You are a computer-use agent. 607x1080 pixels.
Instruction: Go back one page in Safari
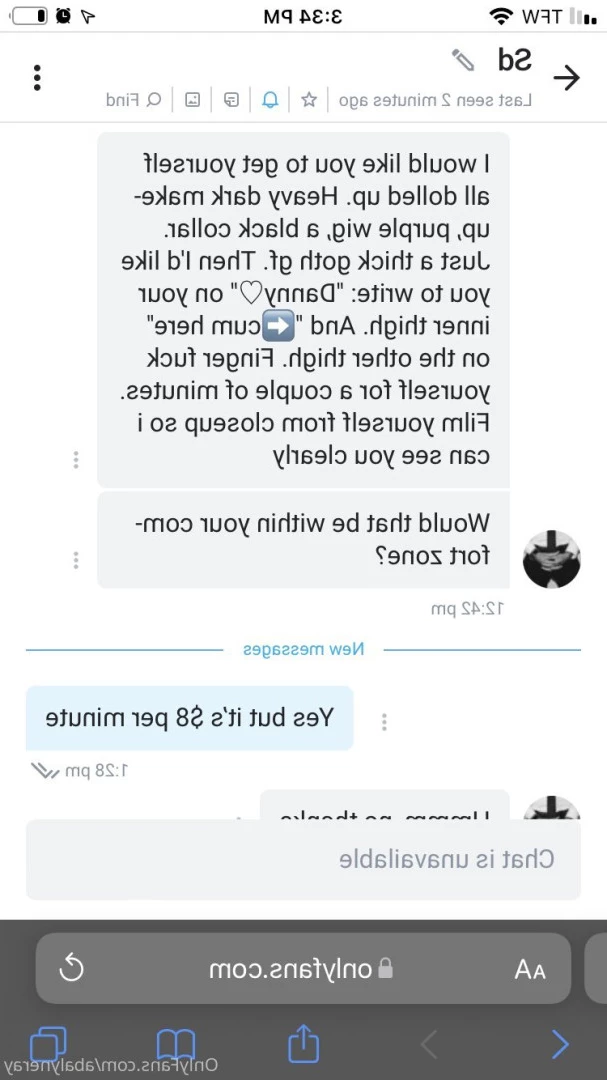(x=560, y=1045)
